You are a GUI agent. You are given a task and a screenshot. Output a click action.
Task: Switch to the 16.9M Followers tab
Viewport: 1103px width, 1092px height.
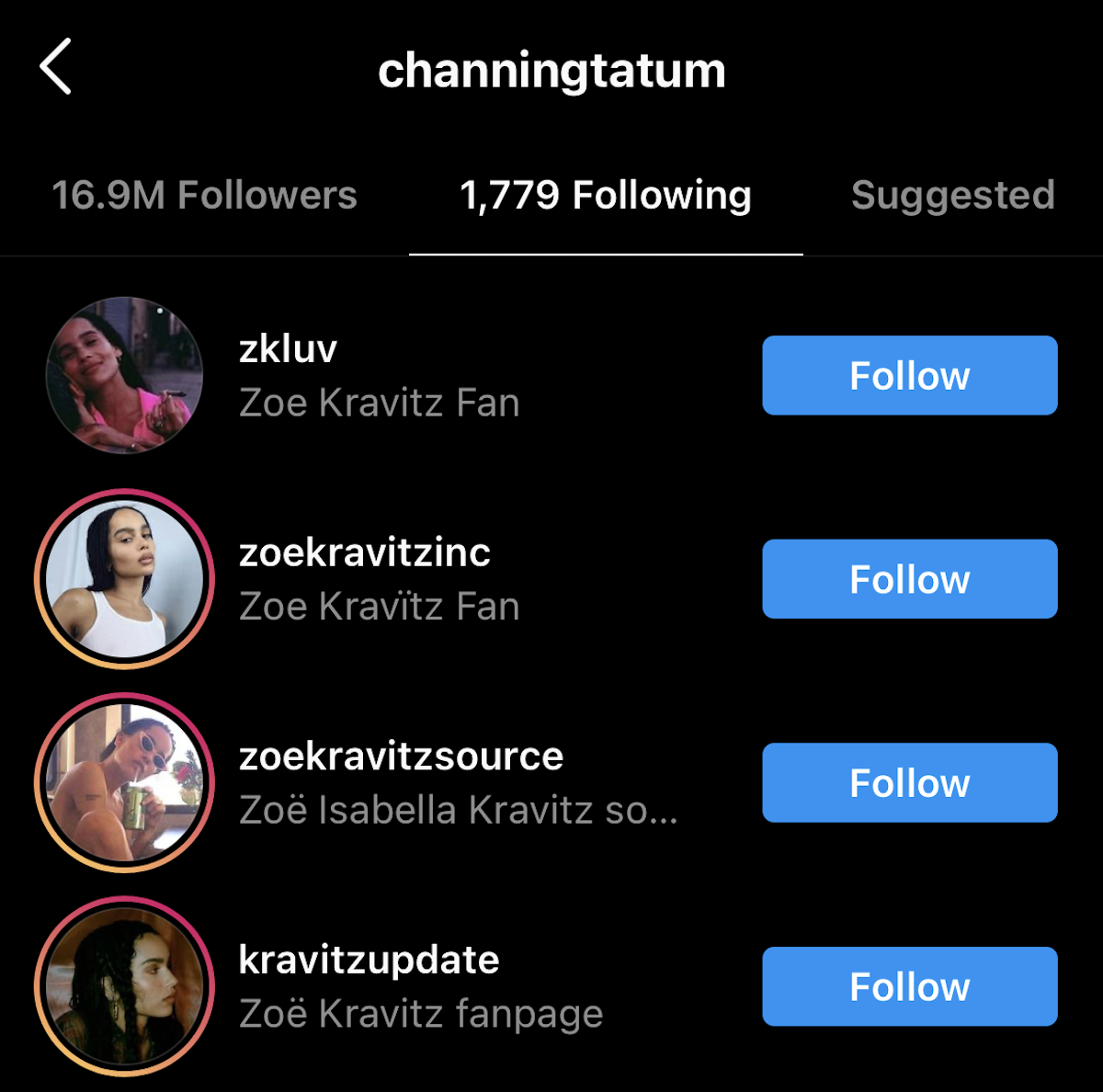(204, 196)
